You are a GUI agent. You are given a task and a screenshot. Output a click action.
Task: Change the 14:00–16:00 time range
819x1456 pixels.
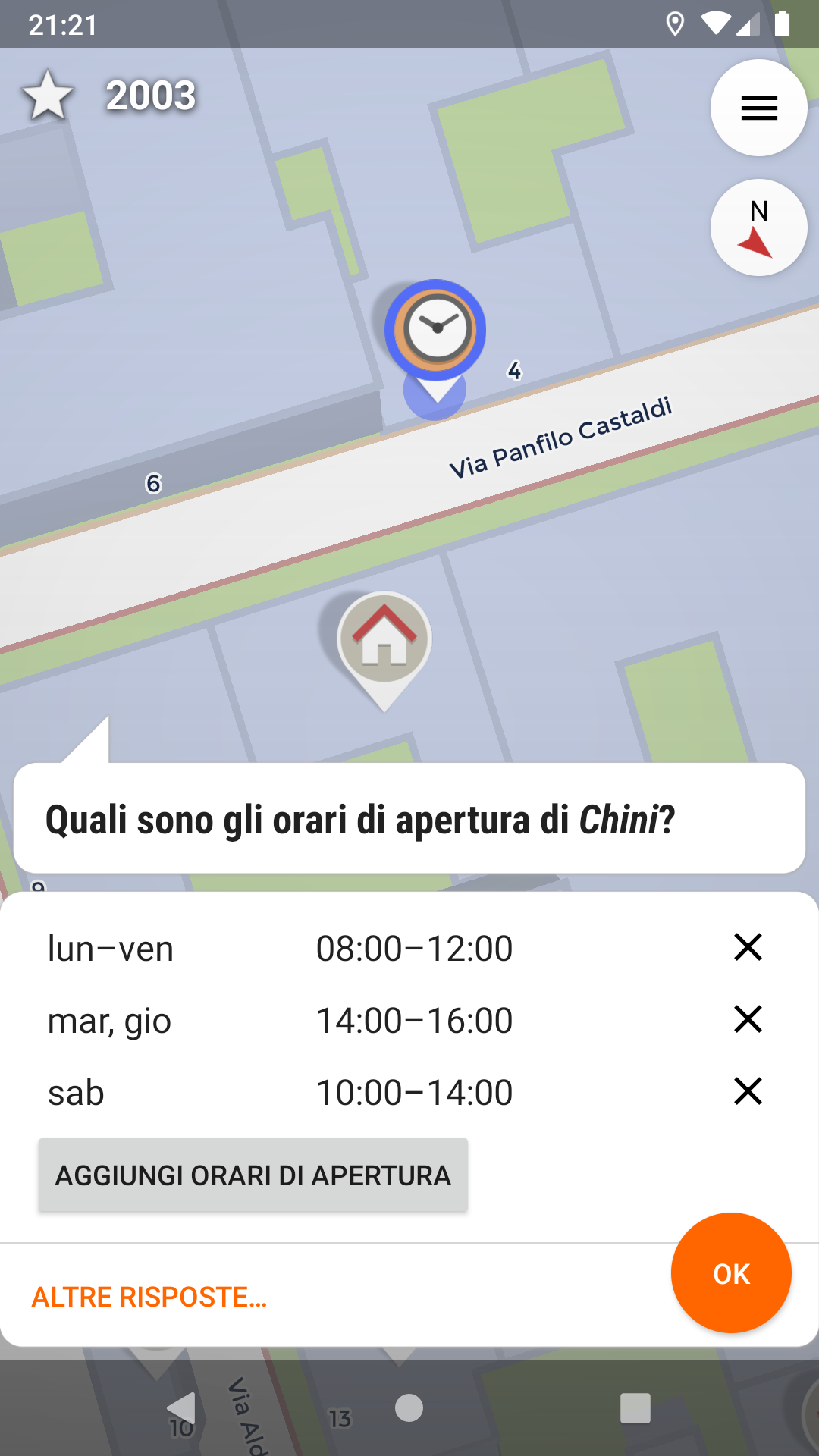(x=414, y=1021)
